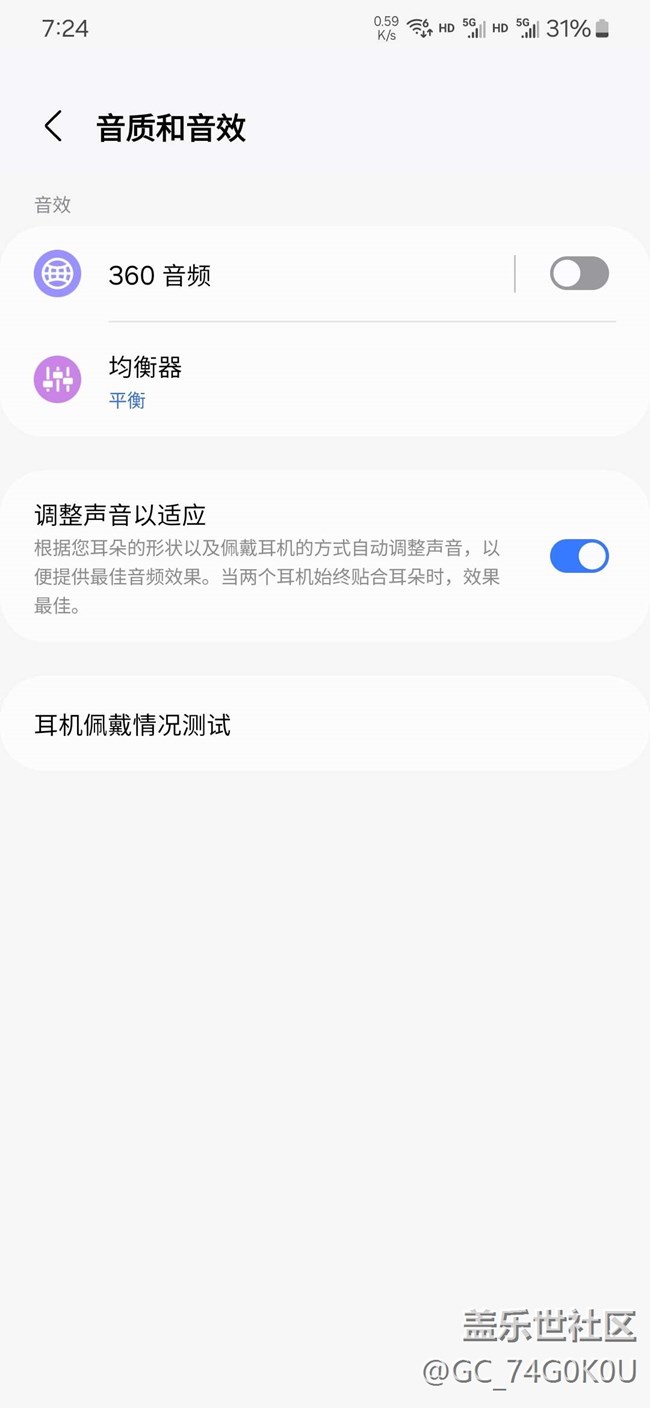
Task: Open the 360 音频 settings row
Action: tap(258, 274)
